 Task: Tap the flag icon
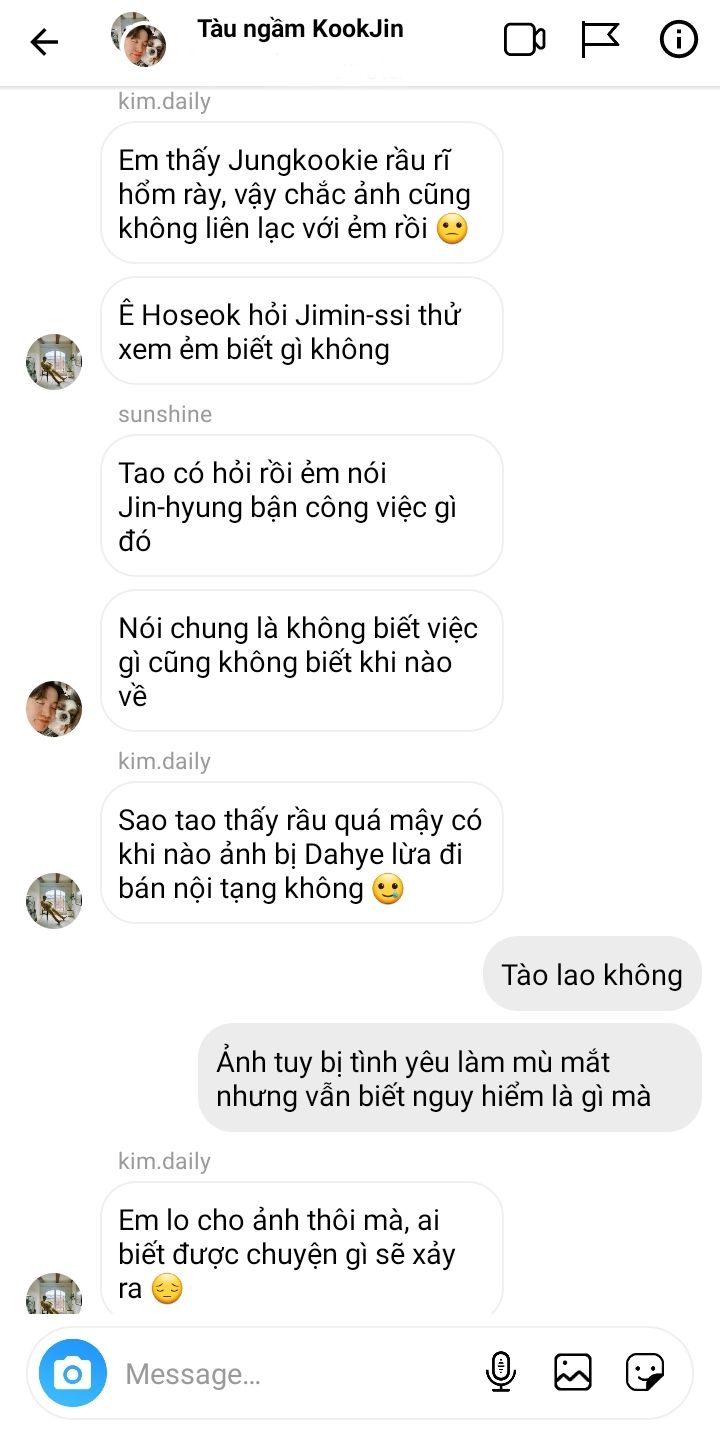(x=600, y=40)
